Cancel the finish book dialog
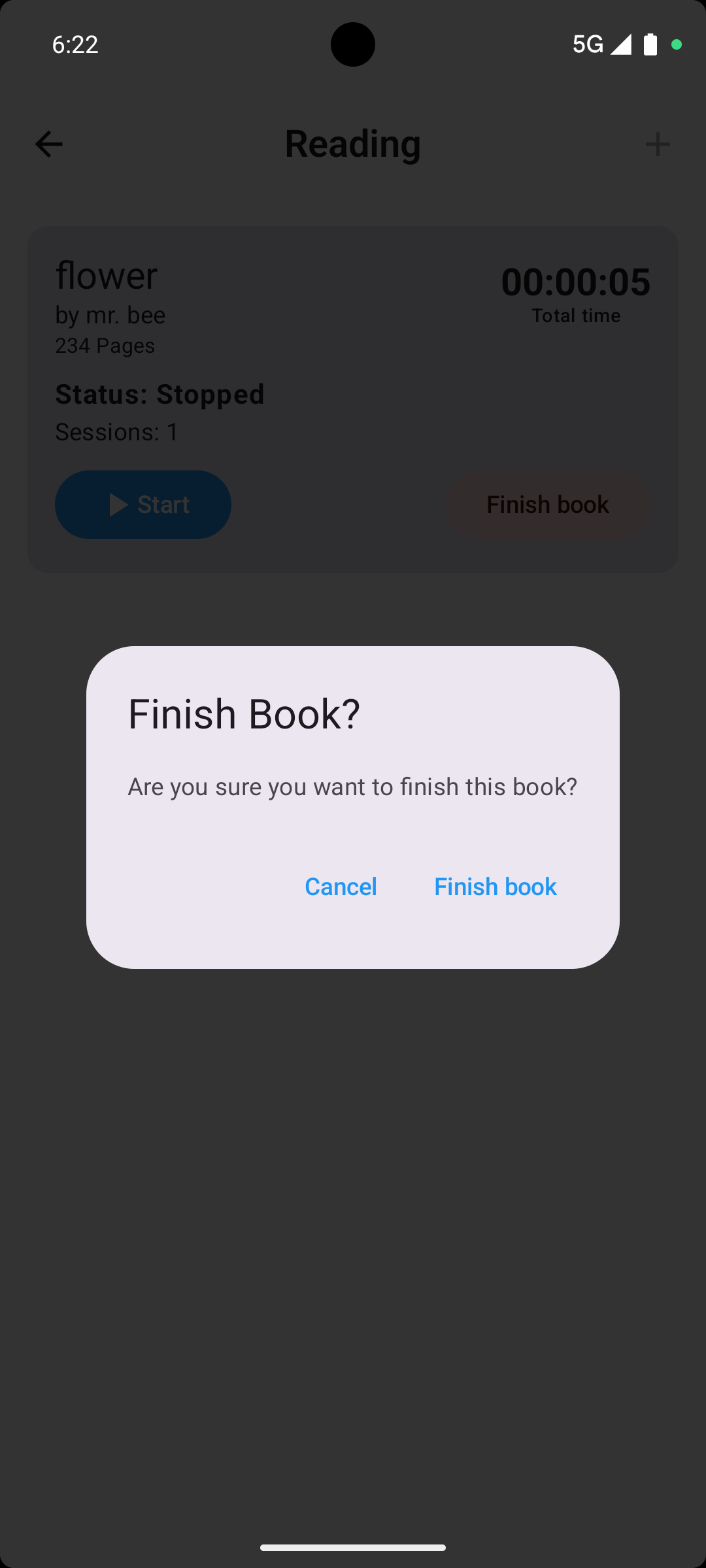 pyautogui.click(x=341, y=887)
